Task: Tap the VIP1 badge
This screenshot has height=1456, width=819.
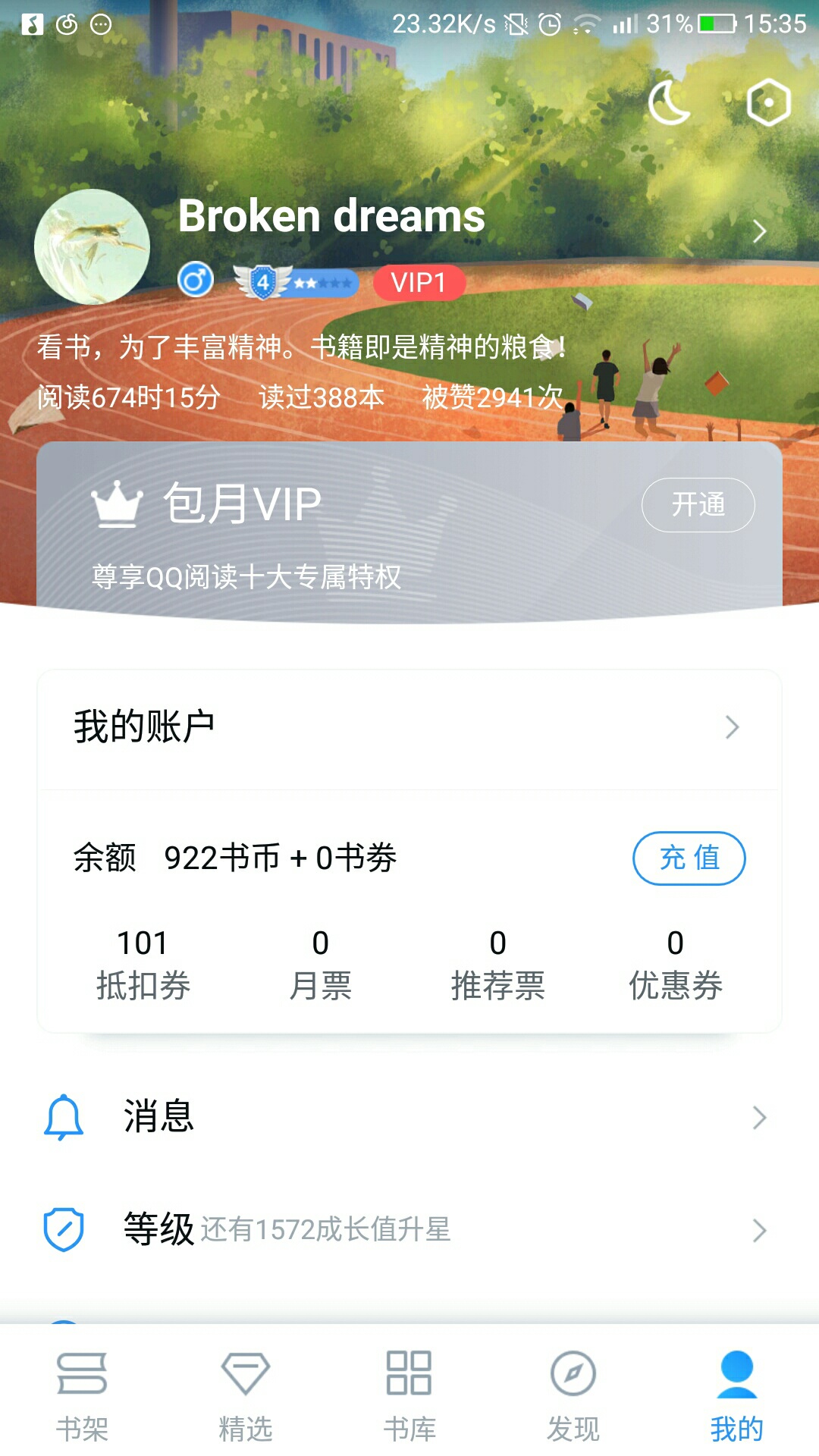Action: [419, 283]
